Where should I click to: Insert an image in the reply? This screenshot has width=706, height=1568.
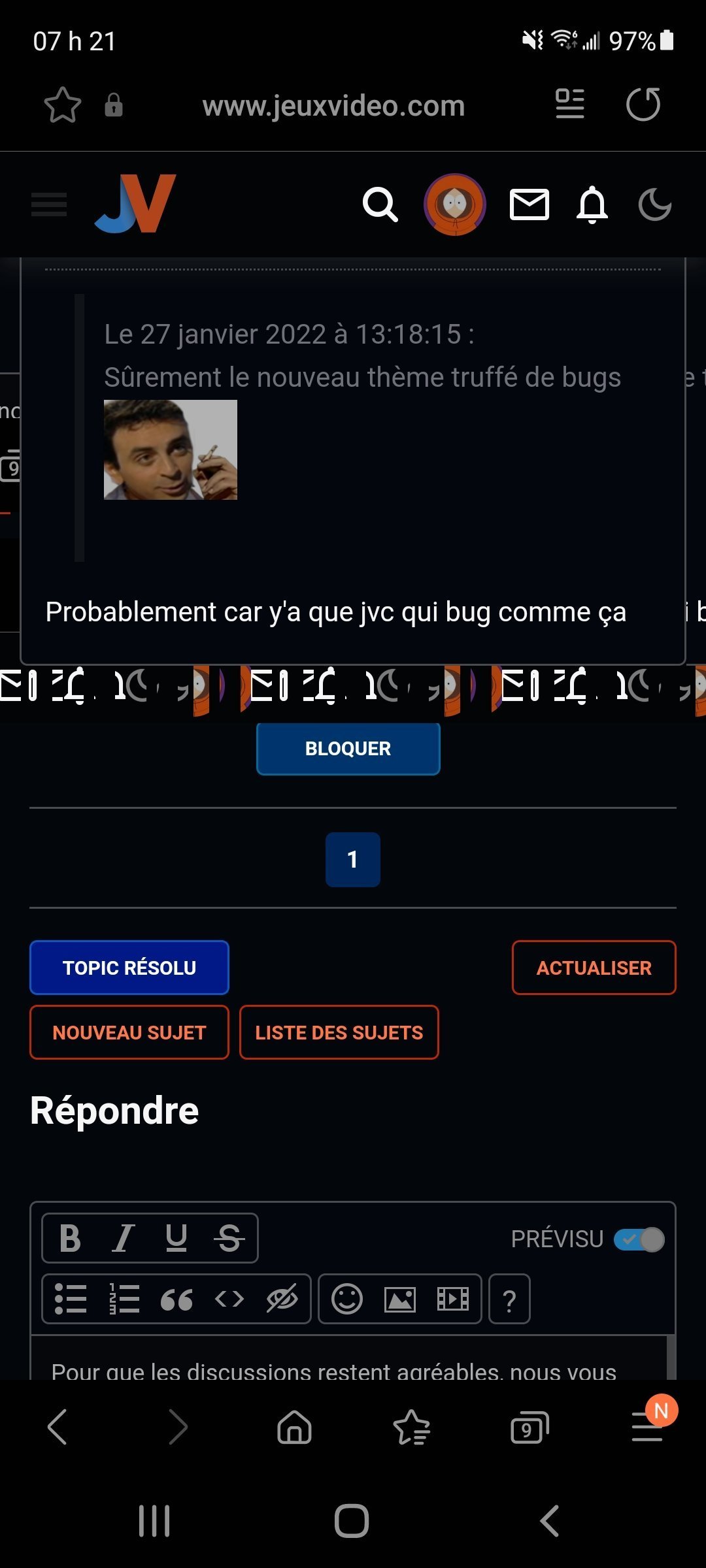tap(400, 1299)
